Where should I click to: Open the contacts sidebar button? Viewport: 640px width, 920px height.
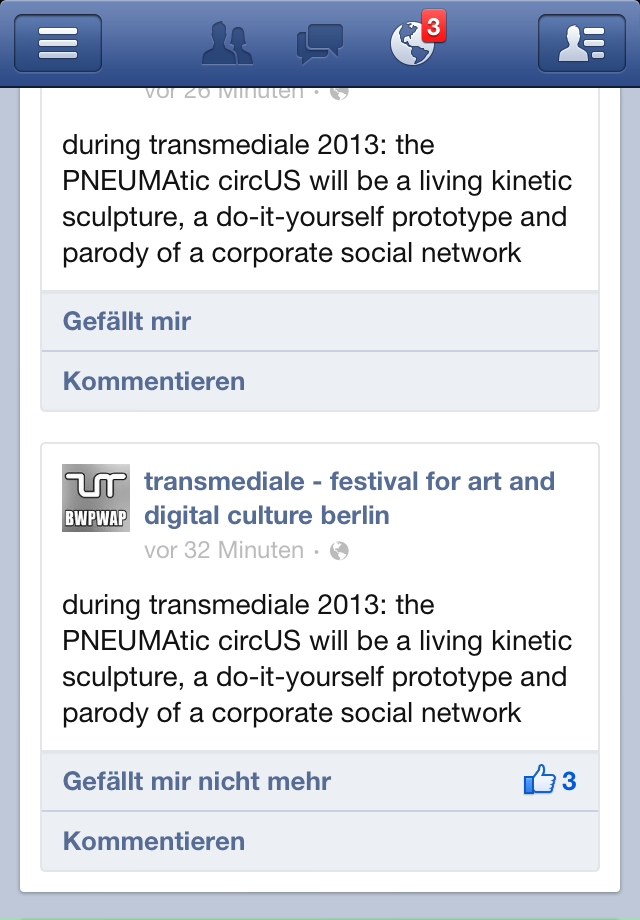(581, 44)
